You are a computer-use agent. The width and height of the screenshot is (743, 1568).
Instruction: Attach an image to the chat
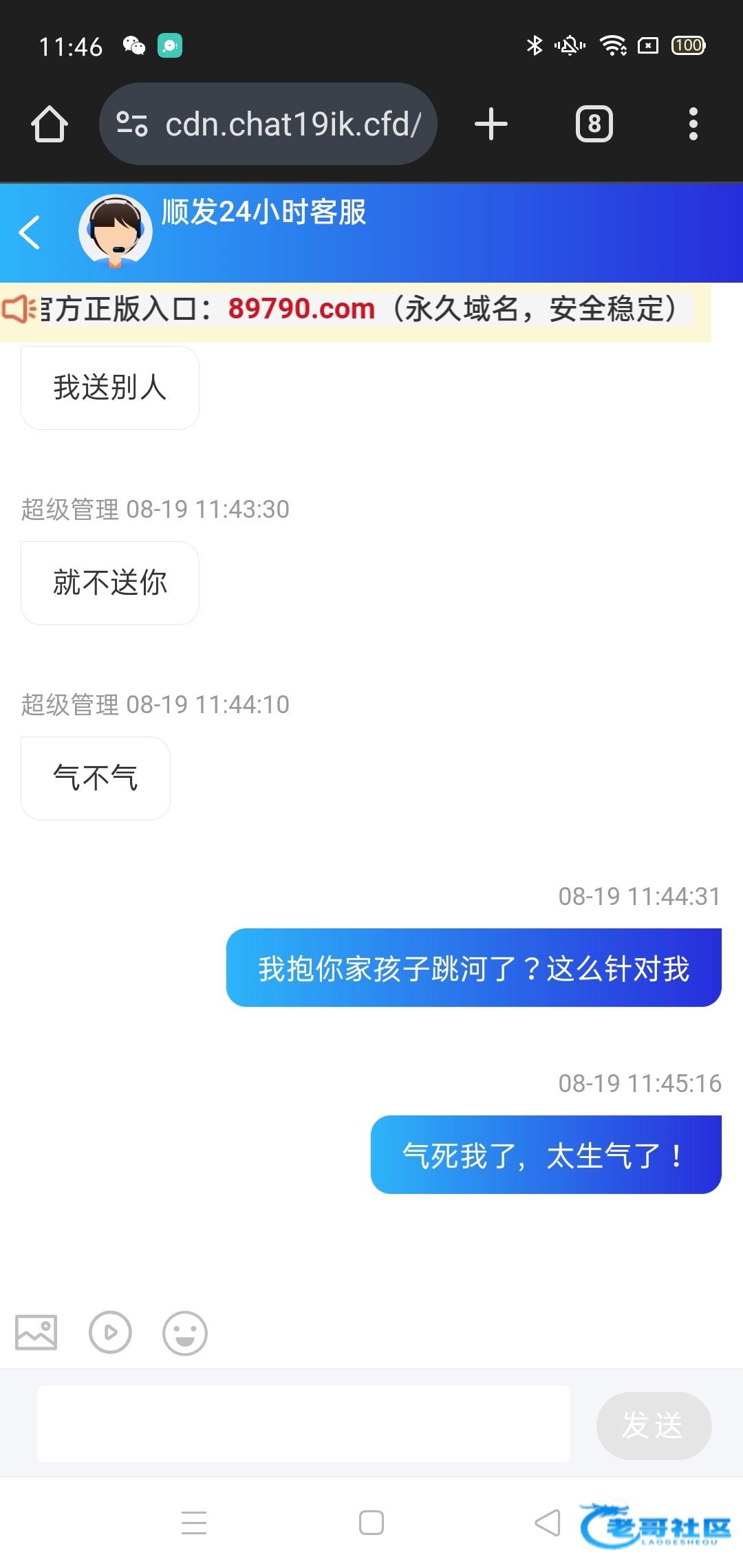36,1333
